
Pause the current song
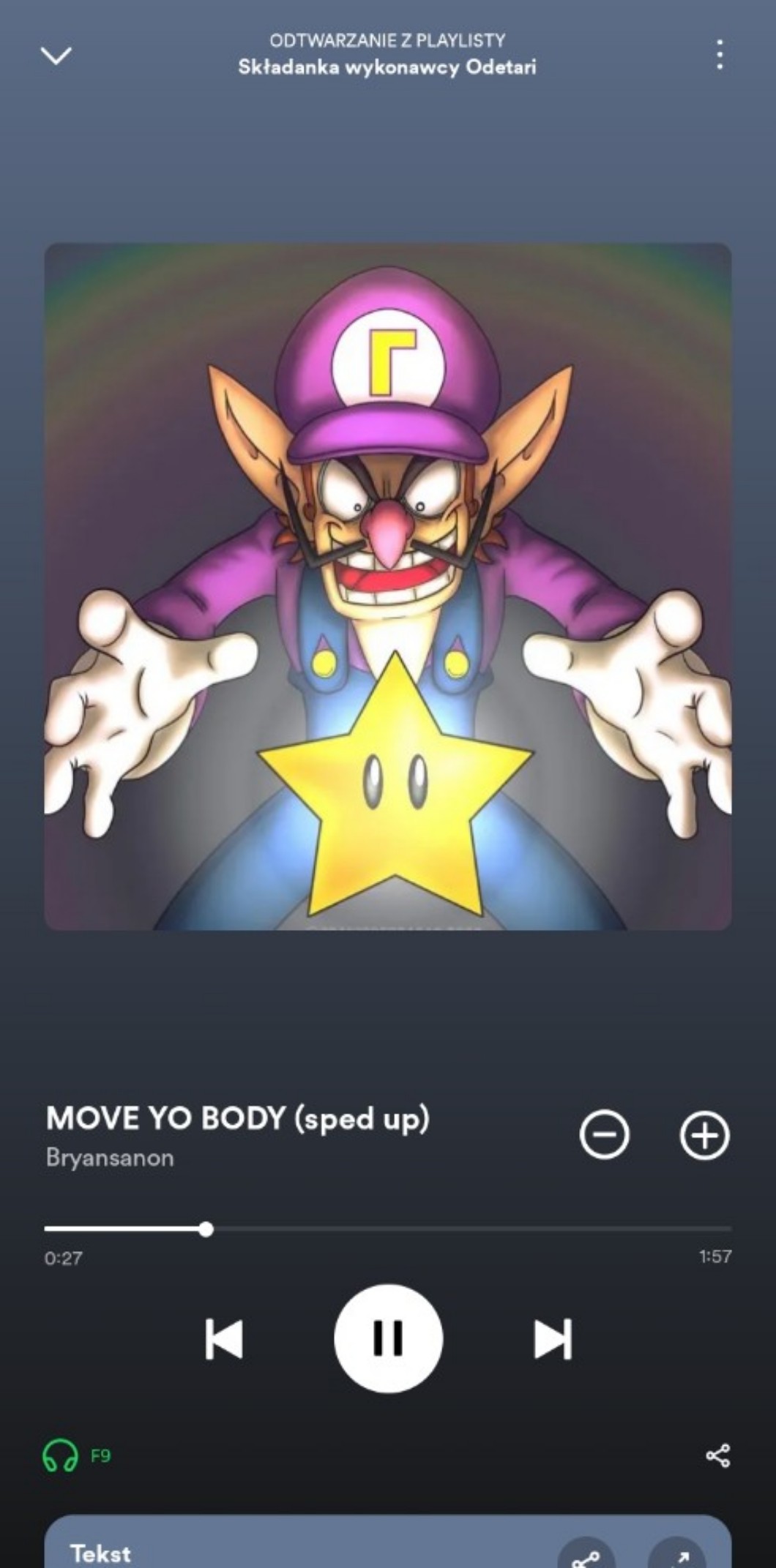coord(388,1338)
